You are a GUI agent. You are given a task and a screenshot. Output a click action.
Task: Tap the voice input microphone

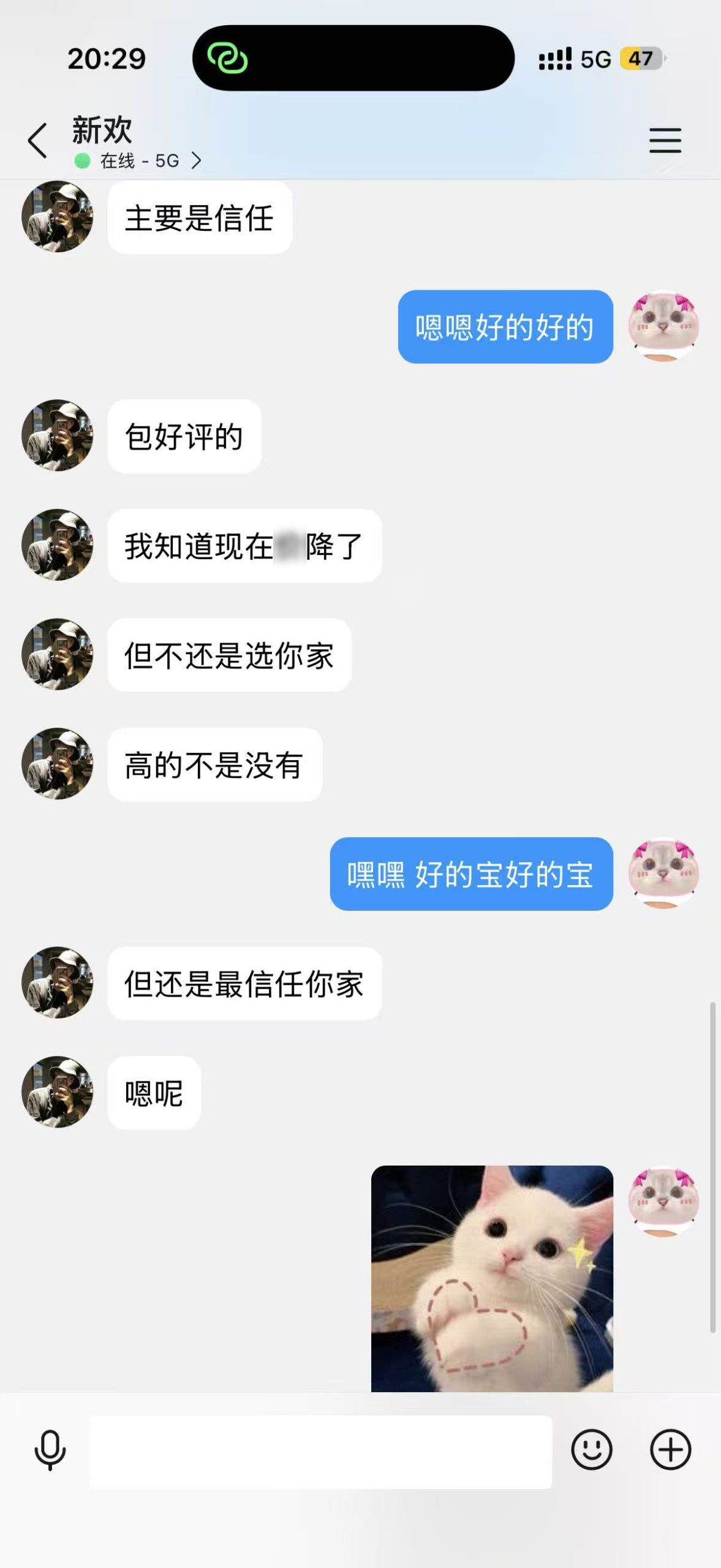click(x=50, y=1450)
